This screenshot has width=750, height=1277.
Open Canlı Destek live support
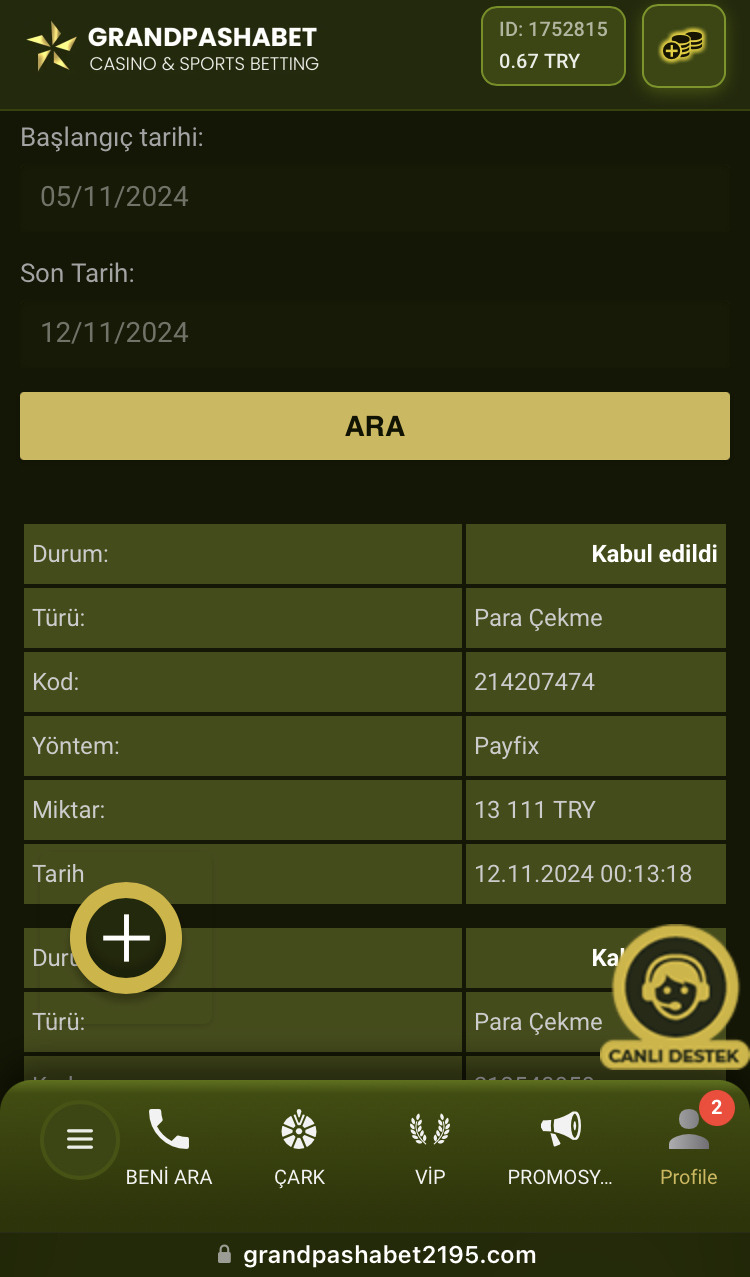pos(674,997)
